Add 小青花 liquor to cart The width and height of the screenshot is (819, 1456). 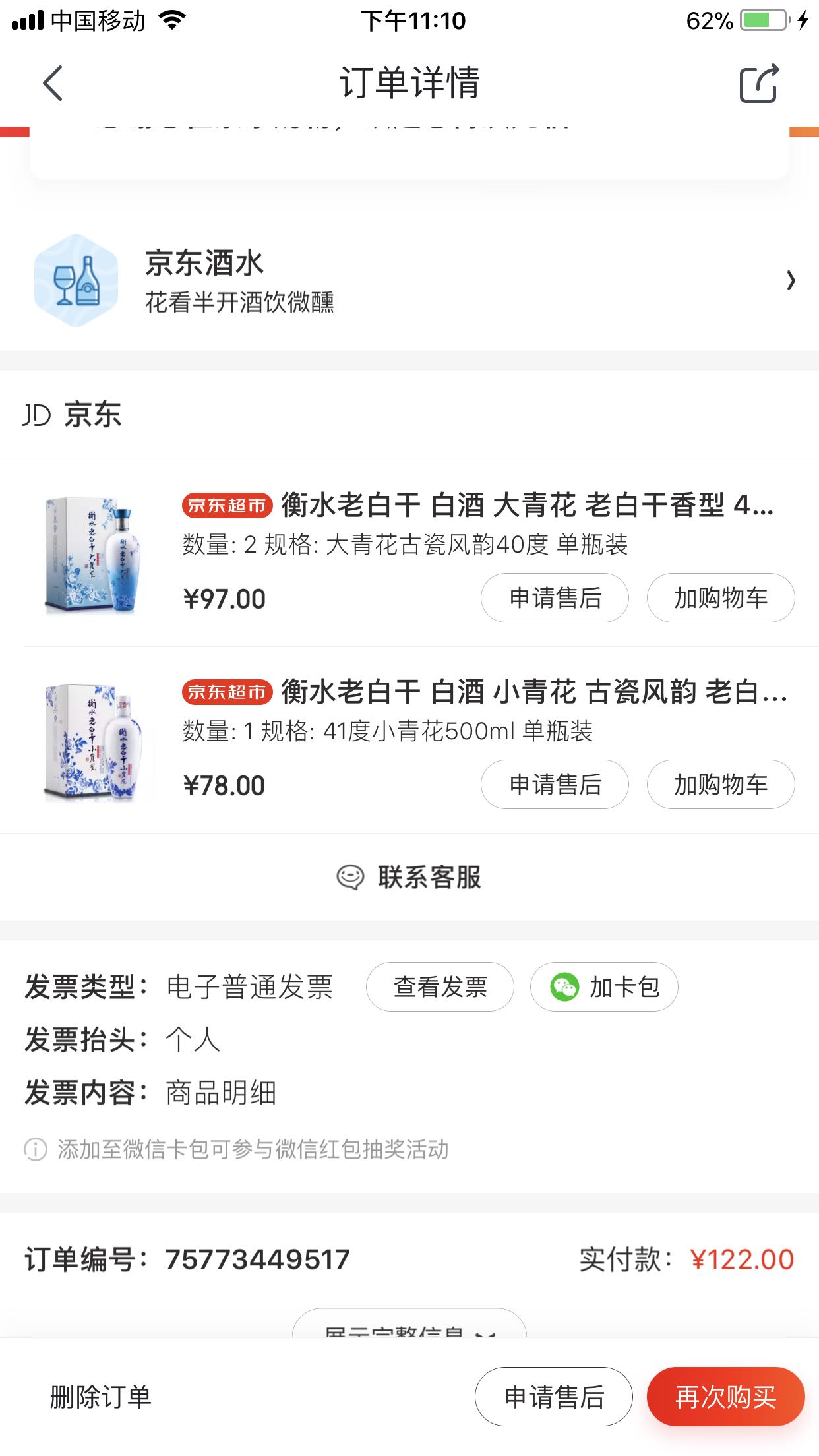point(721,785)
